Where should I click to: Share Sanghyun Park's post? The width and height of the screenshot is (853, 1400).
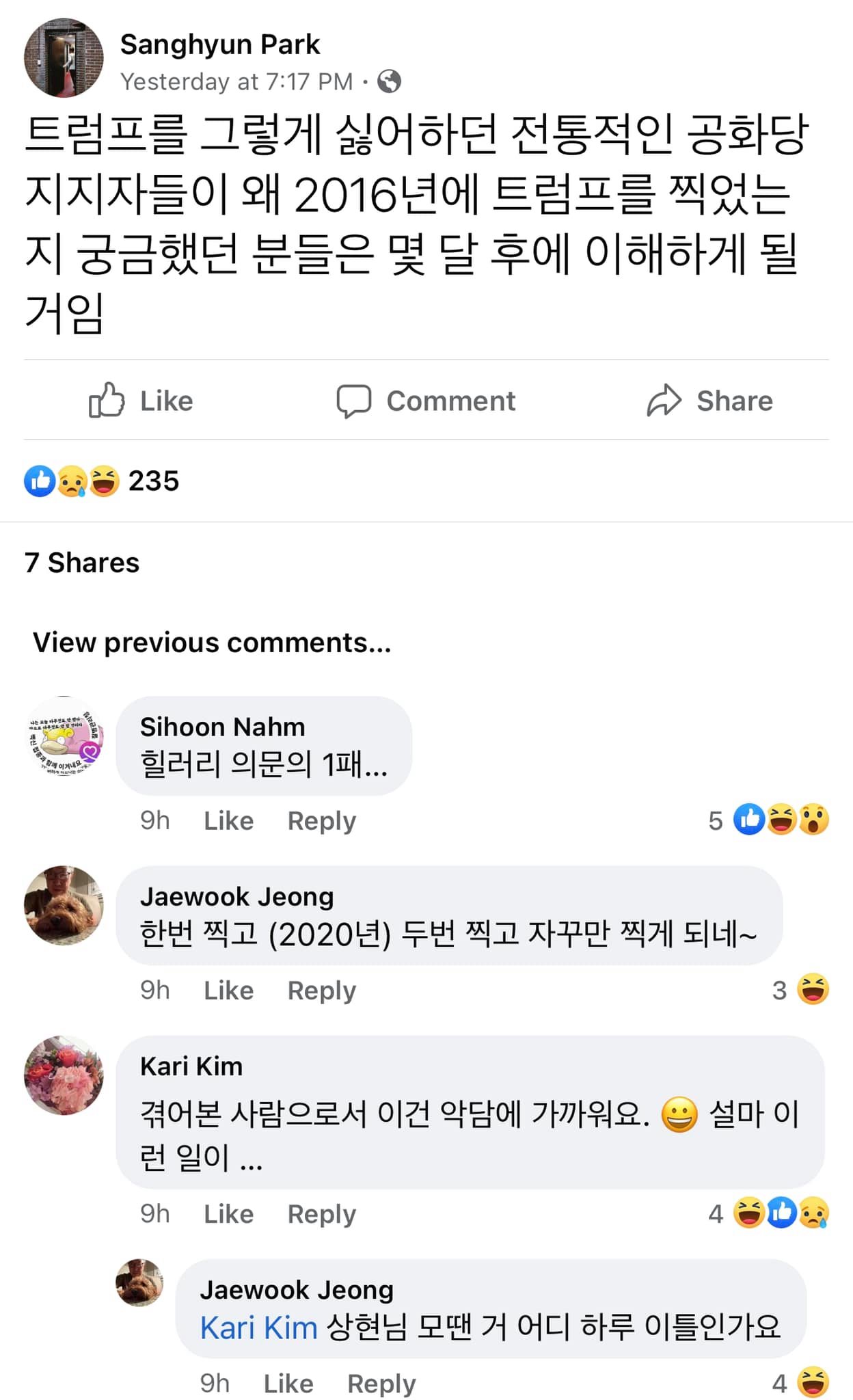click(709, 401)
